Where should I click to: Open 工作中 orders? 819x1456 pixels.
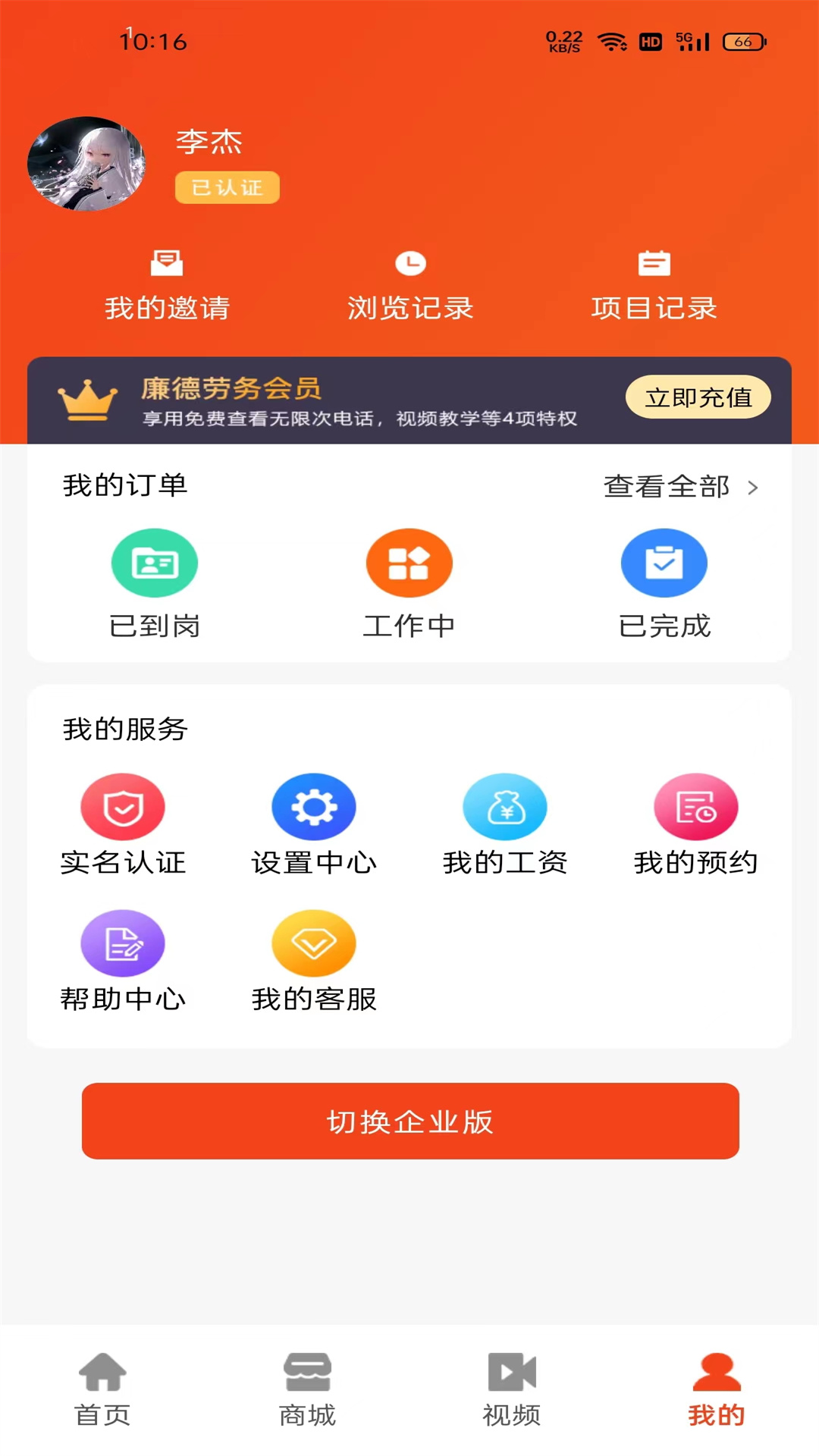tap(409, 584)
